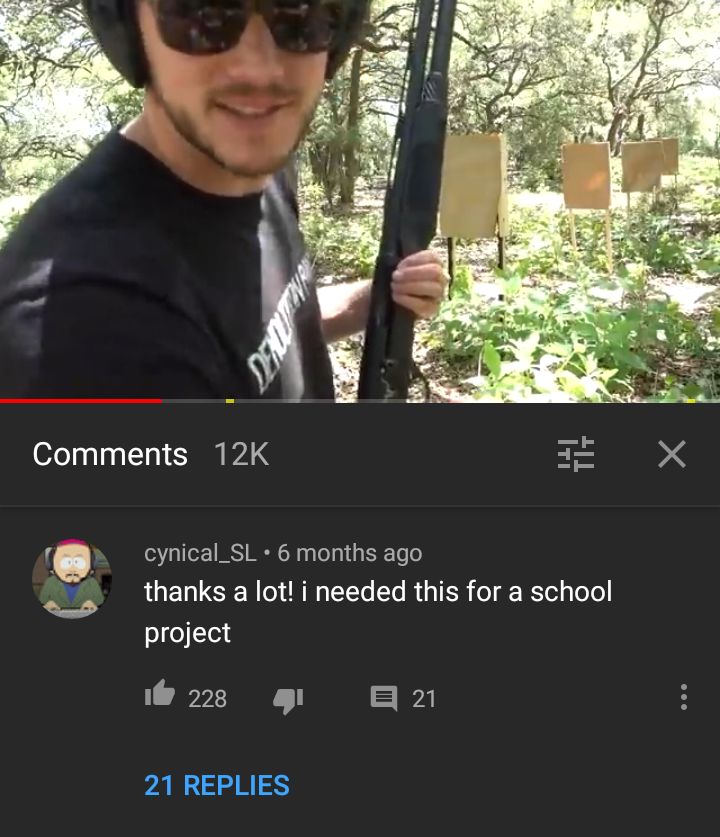Tap the video player to show controls
720x837 pixels.
[360, 200]
